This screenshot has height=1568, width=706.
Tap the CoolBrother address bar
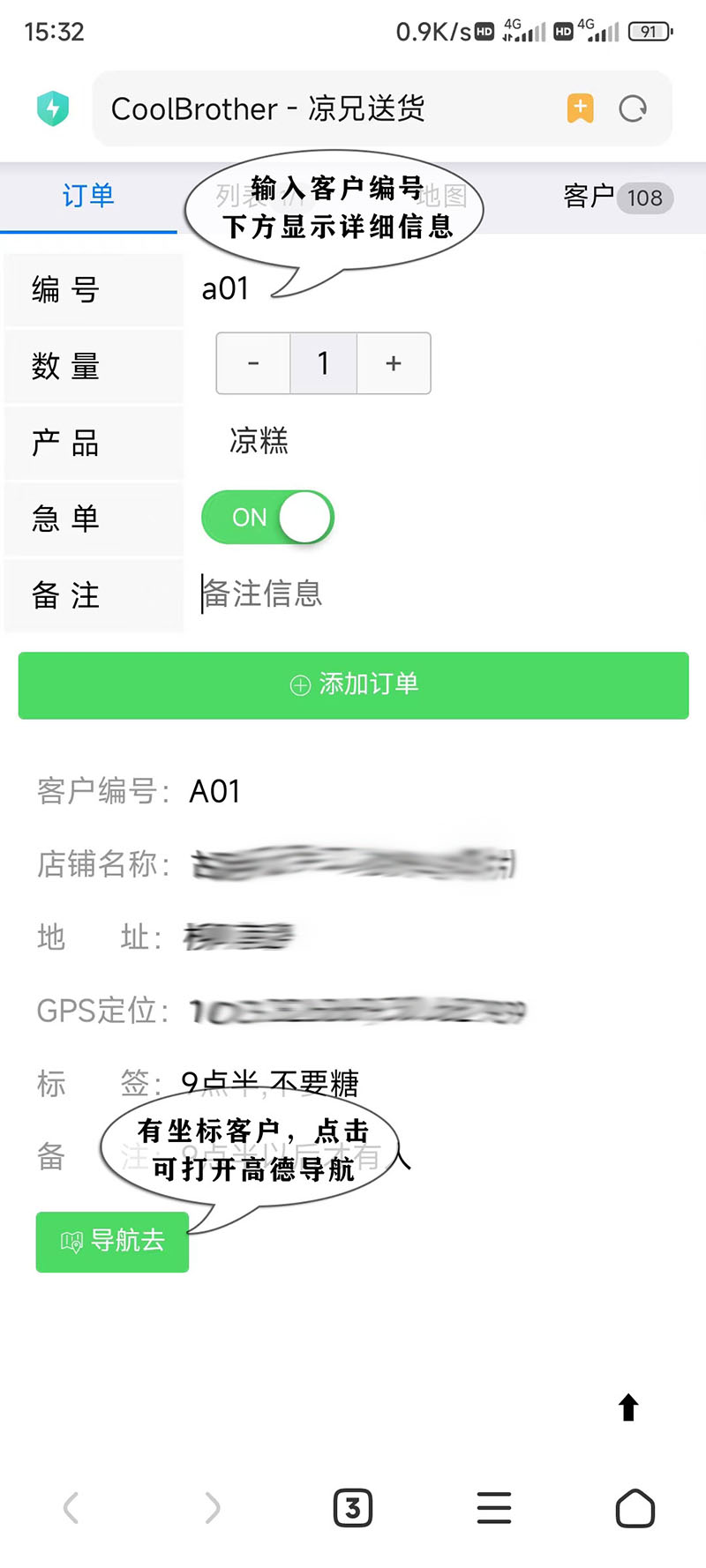coord(327,108)
